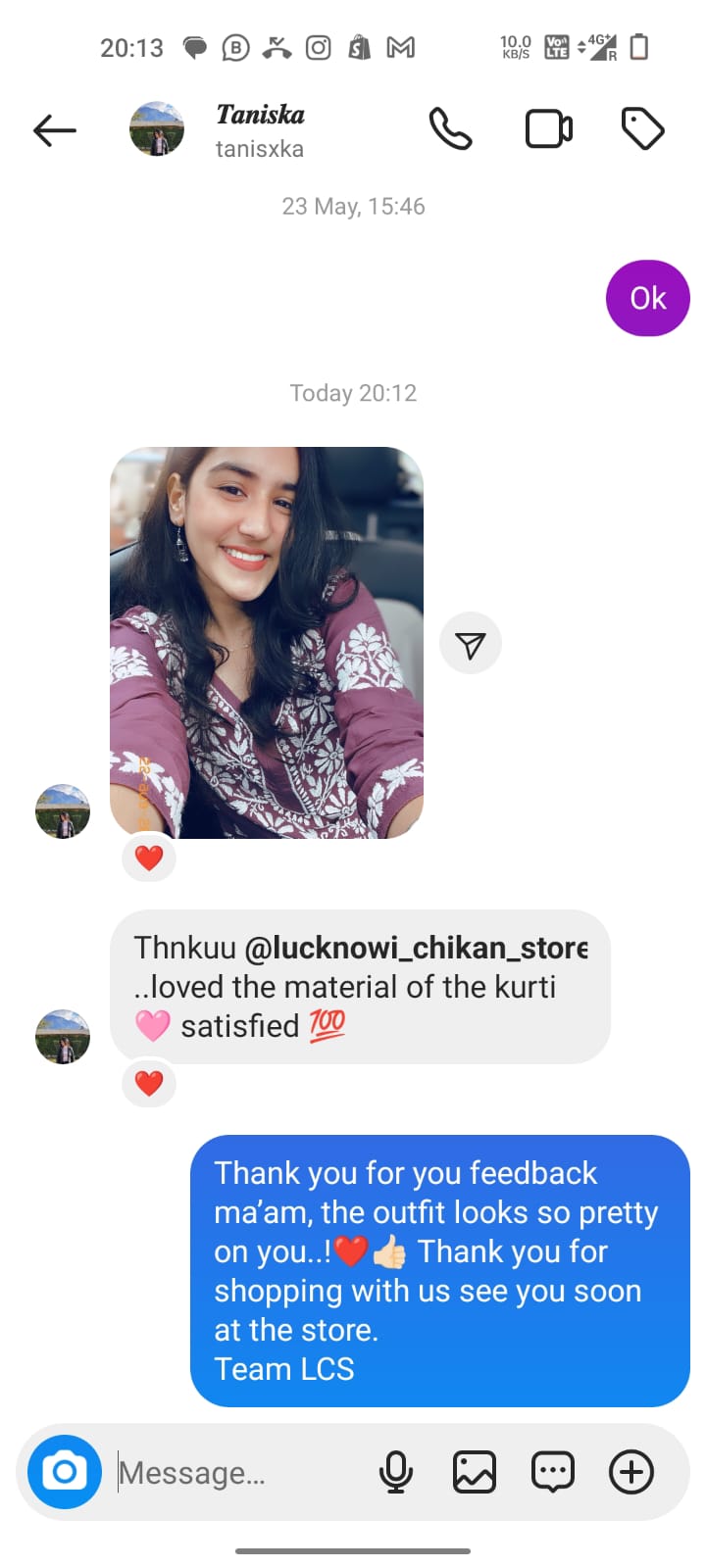The height and width of the screenshot is (1568, 706).
Task: Open Taniska's profile from the header
Action: [x=260, y=129]
